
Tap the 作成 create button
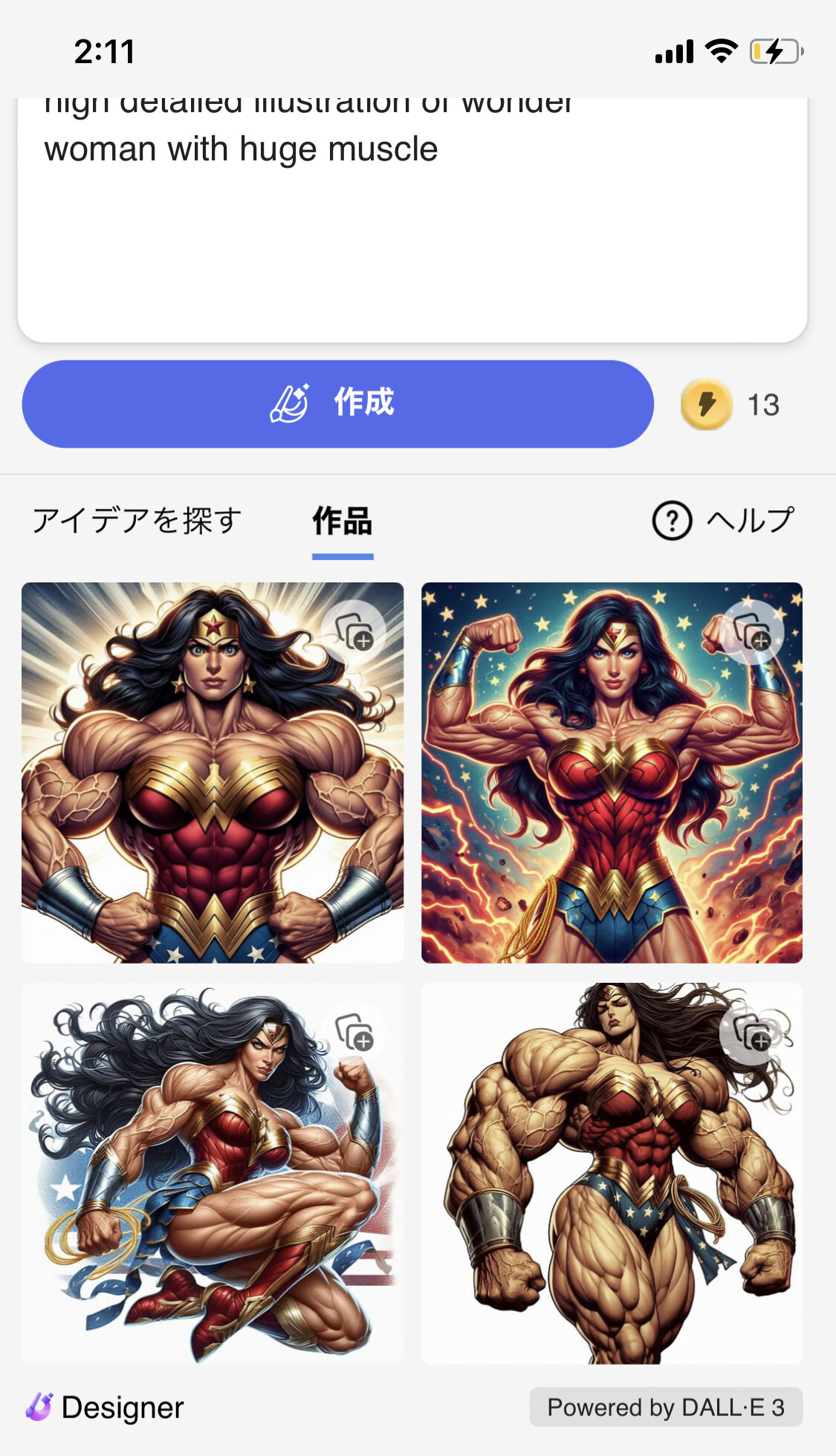338,404
